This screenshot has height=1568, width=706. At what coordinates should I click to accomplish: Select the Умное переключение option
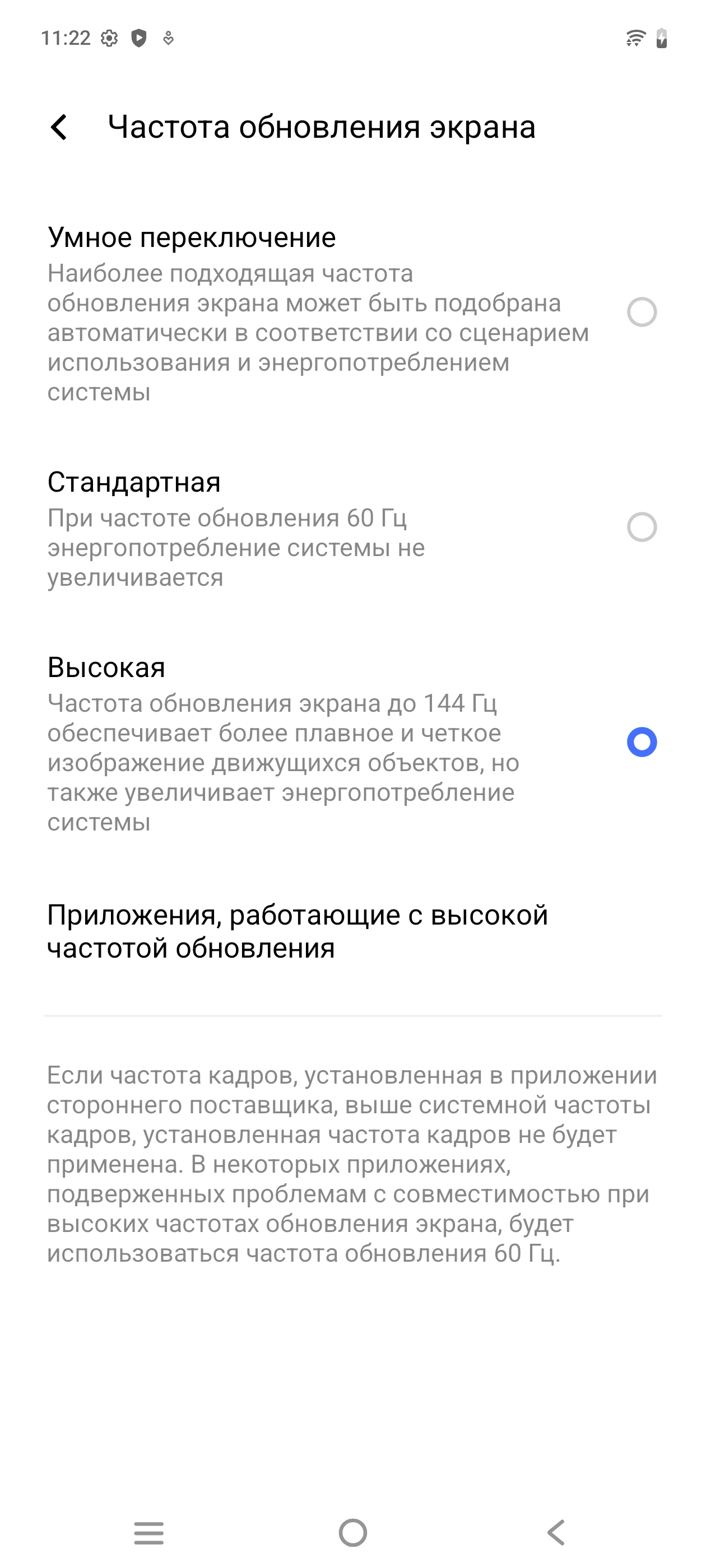642,312
